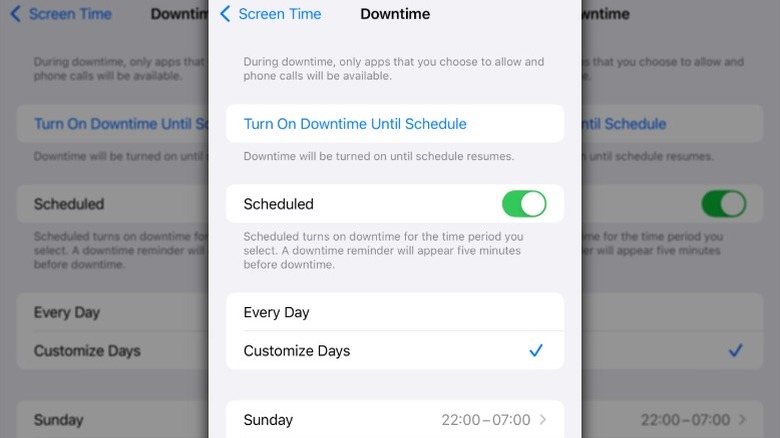Turn On Downtime Until Schedule
This screenshot has height=438, width=780.
tap(355, 124)
